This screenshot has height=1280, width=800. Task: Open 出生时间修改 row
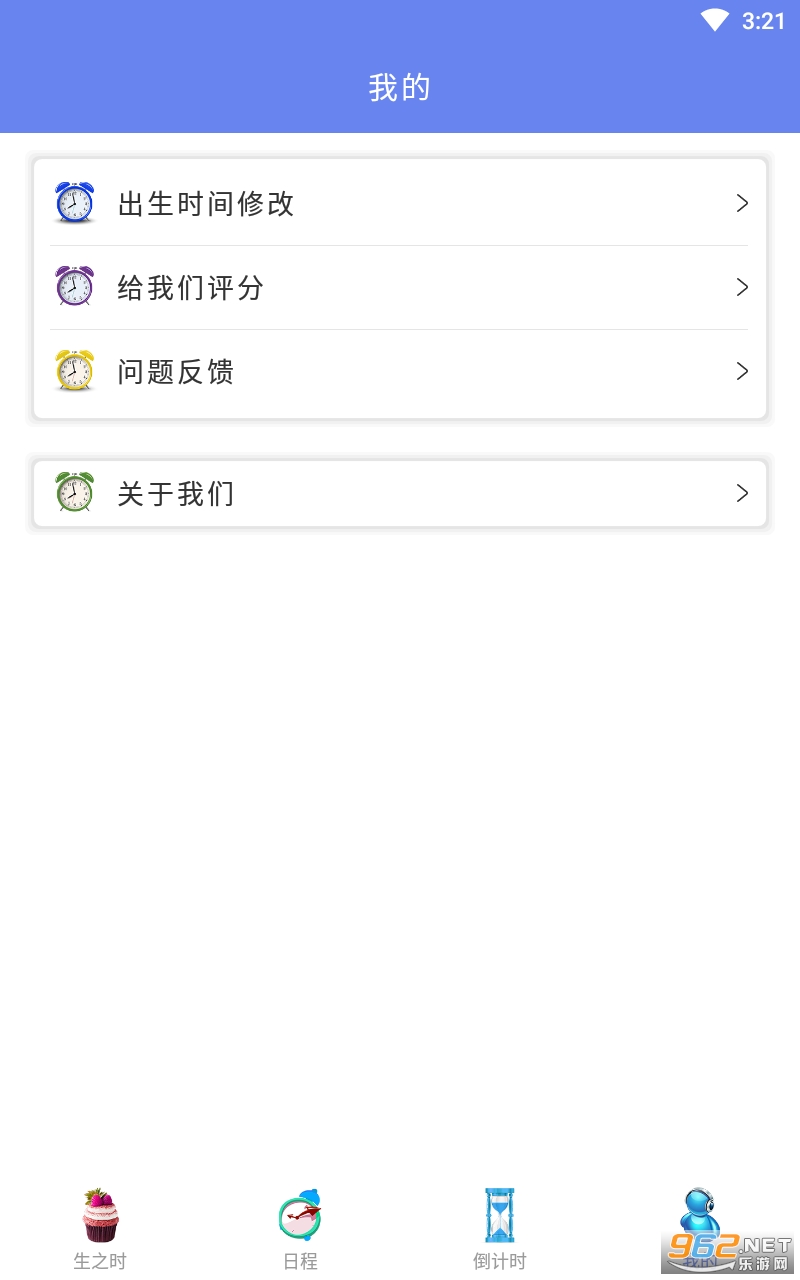click(x=400, y=204)
